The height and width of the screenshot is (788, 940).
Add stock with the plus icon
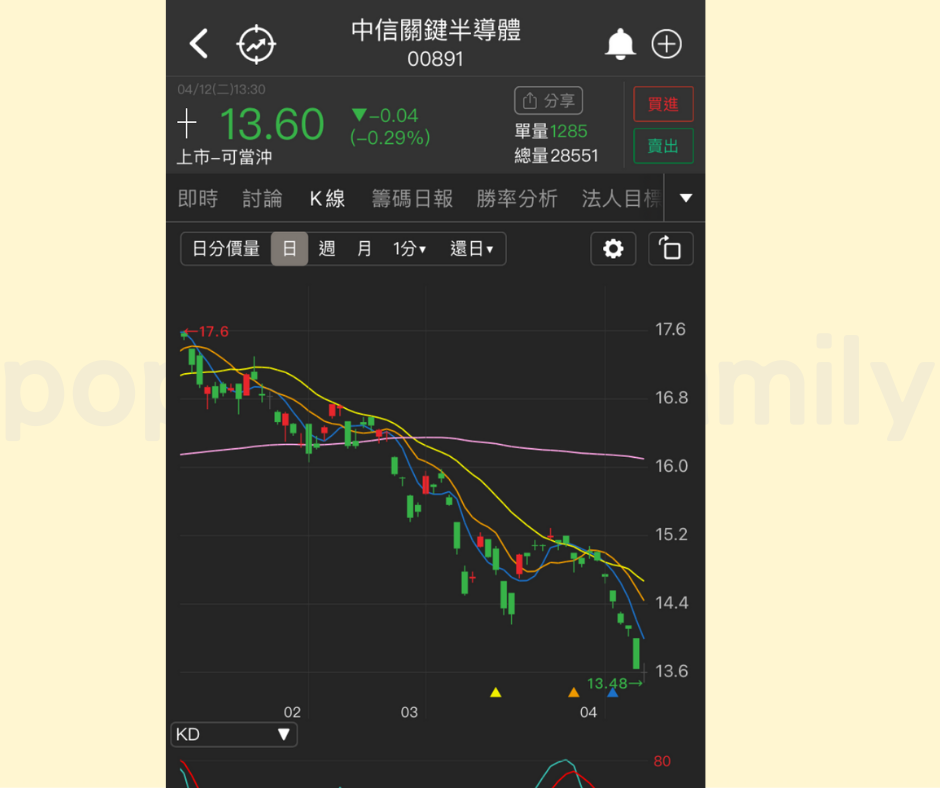[666, 44]
